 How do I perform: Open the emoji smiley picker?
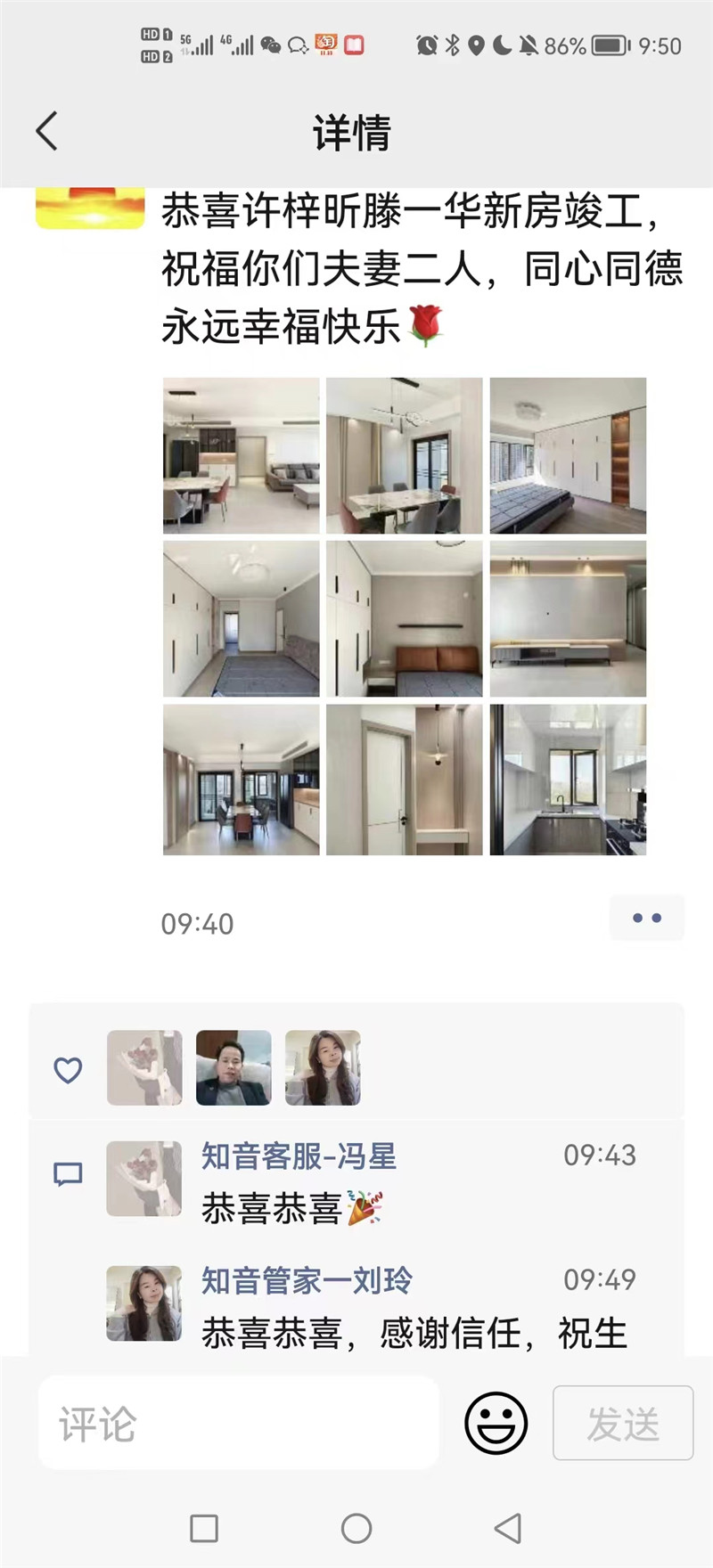496,1423
